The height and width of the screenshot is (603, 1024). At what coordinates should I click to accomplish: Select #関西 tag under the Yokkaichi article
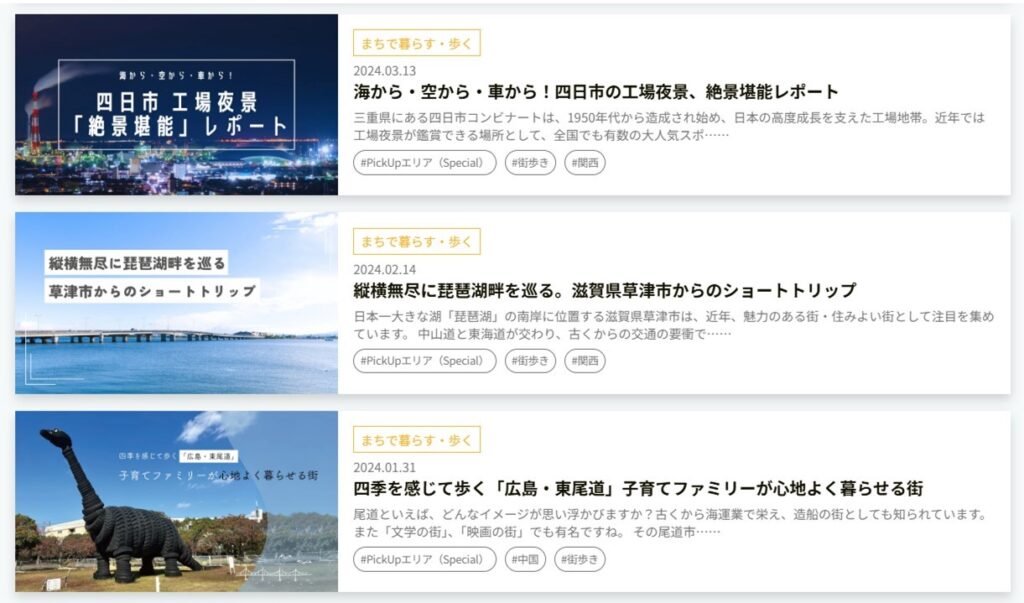point(585,162)
